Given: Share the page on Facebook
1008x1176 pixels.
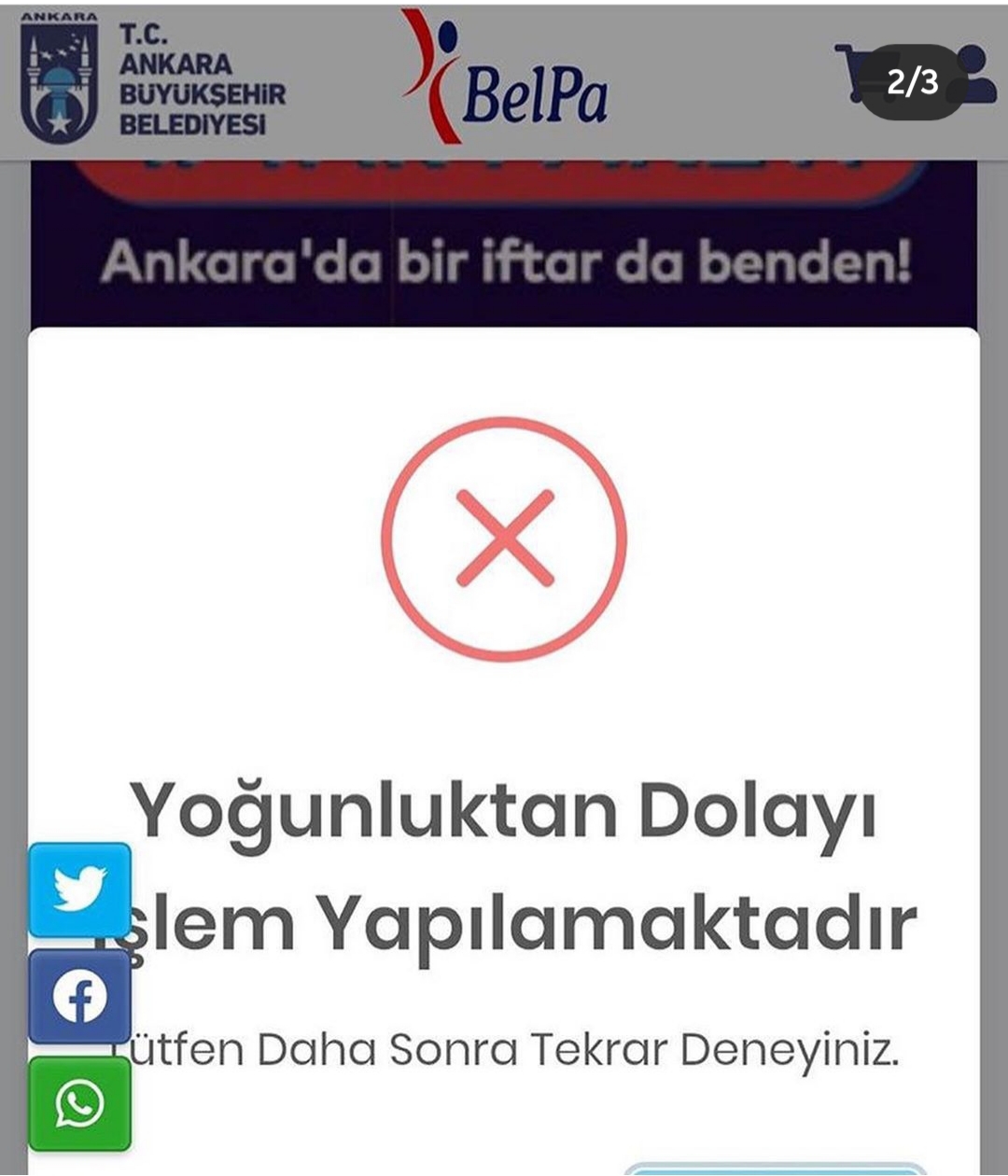Looking at the screenshot, I should tap(79, 997).
